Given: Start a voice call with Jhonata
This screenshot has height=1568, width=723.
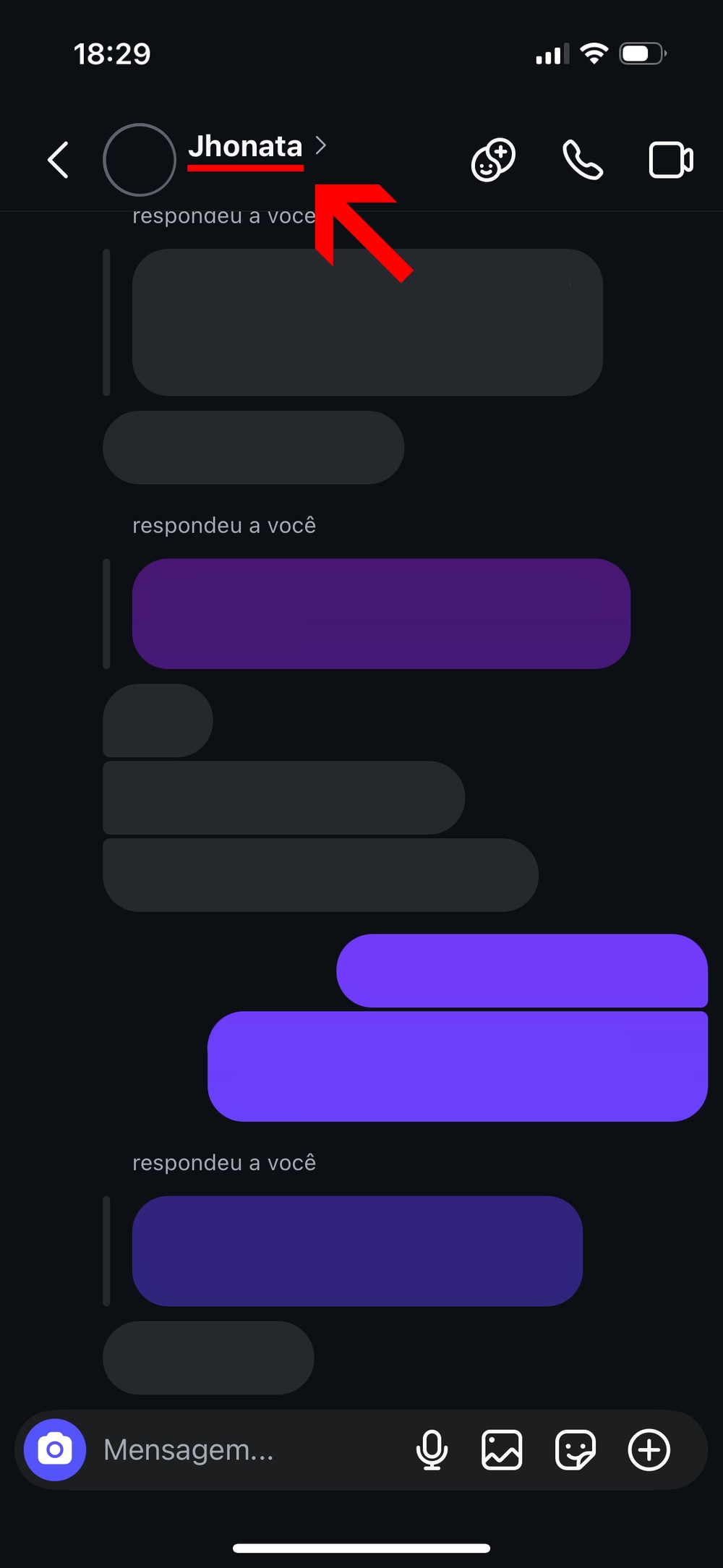Looking at the screenshot, I should (x=583, y=160).
